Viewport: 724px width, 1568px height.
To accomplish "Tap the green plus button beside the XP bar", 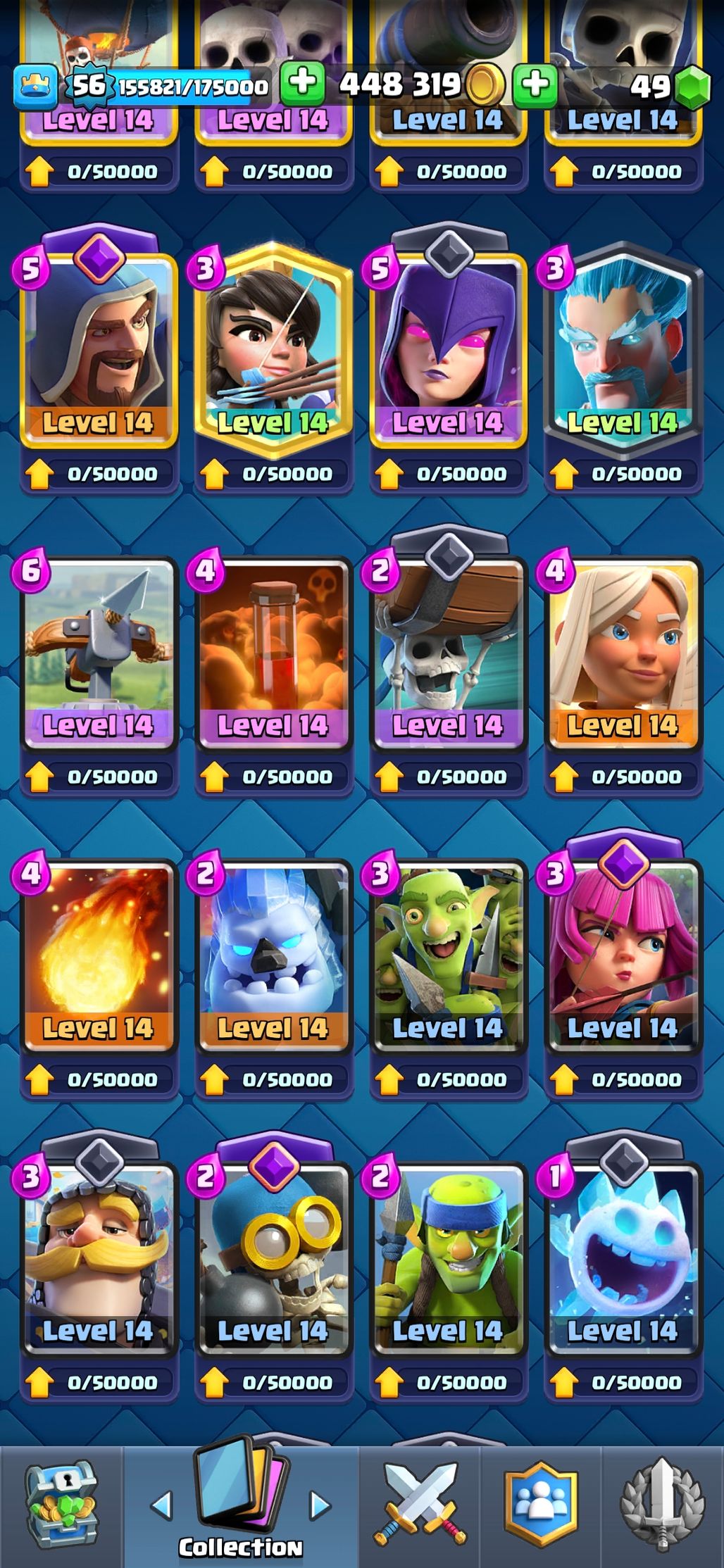I will (302, 83).
